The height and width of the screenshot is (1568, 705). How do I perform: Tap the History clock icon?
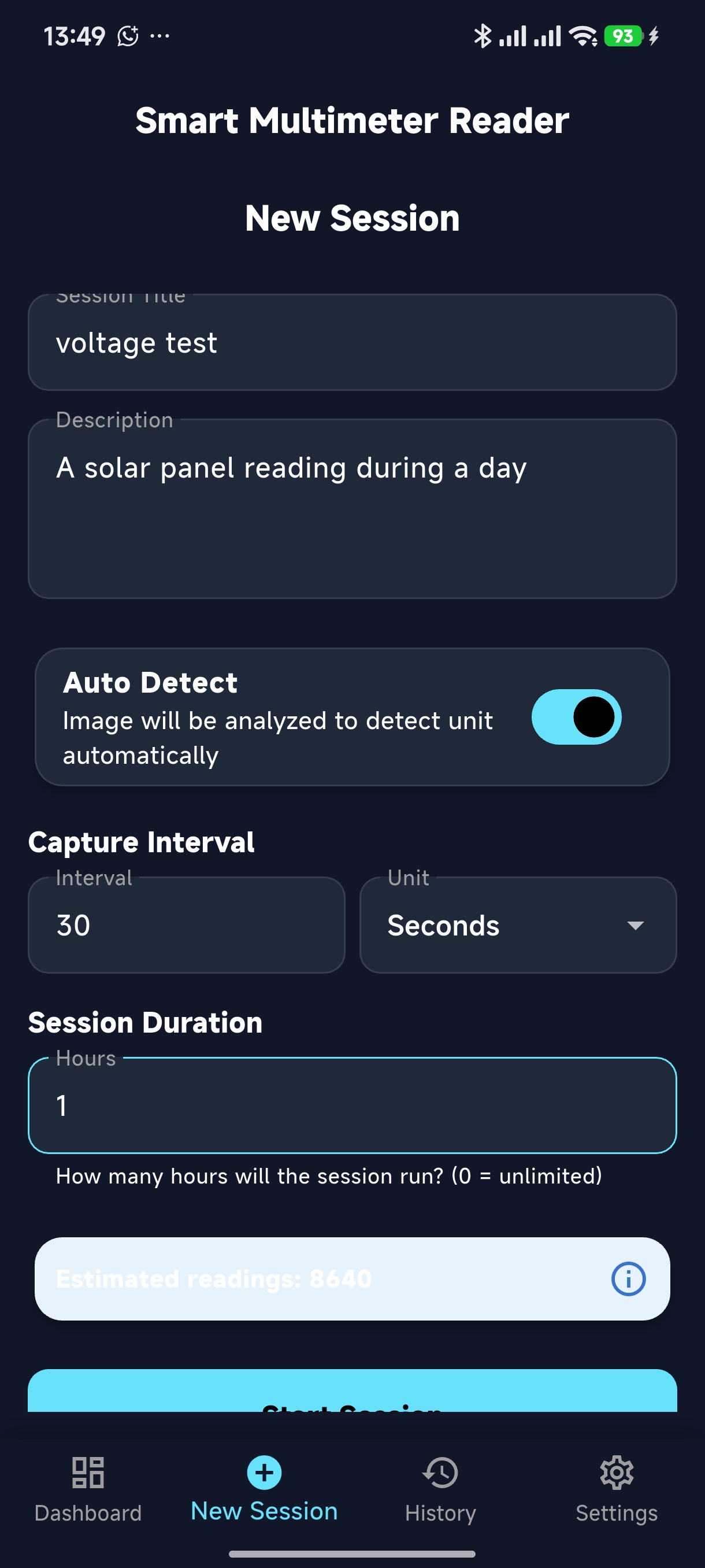click(x=440, y=1473)
